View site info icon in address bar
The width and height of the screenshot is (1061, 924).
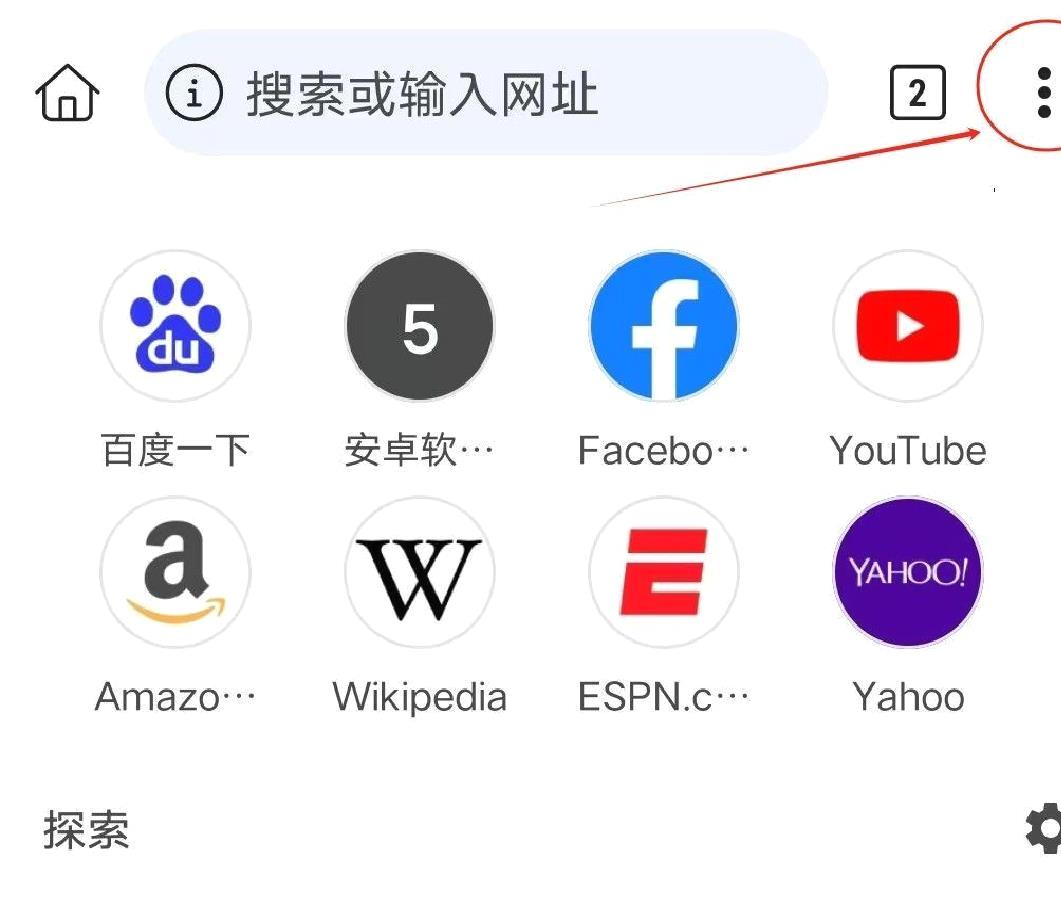pos(193,94)
